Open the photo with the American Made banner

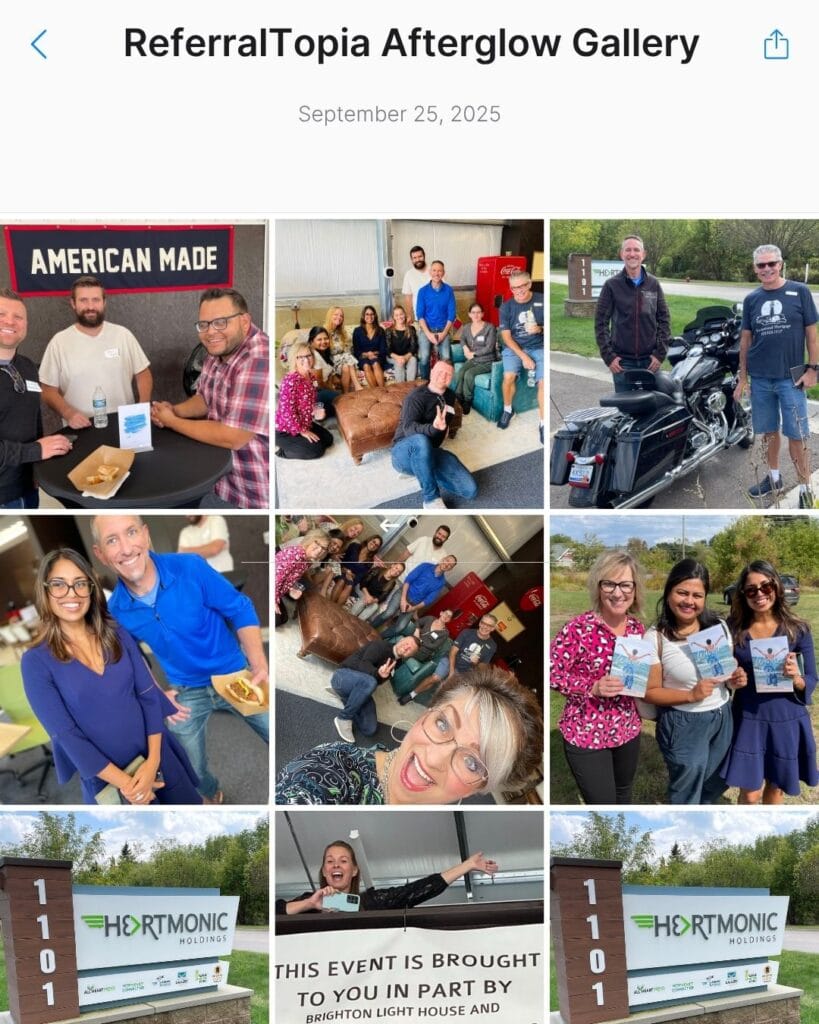tap(134, 364)
